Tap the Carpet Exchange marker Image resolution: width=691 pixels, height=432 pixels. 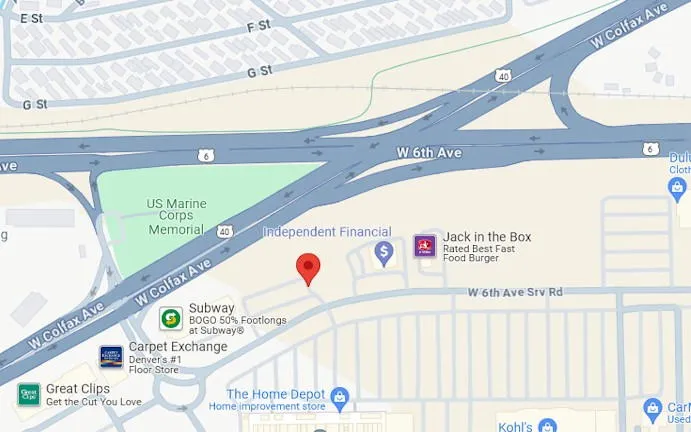tap(111, 356)
